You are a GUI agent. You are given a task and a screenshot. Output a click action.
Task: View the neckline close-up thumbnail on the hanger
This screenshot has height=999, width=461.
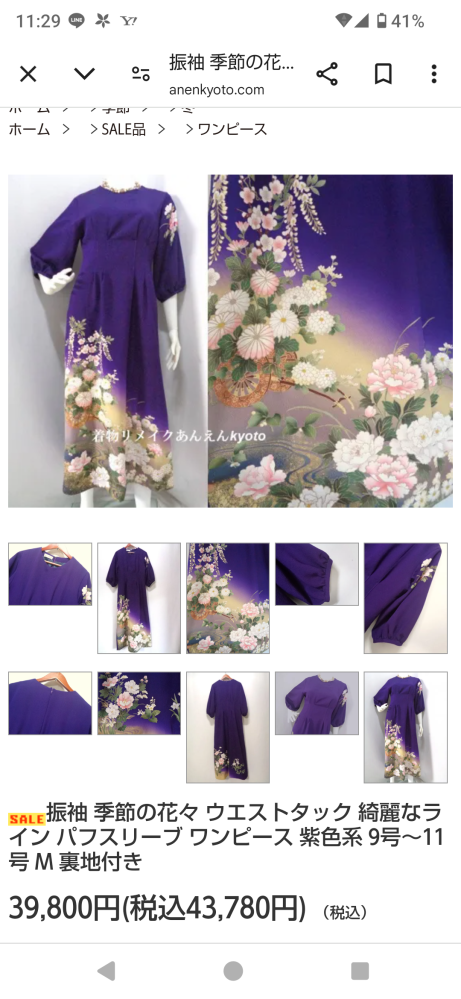click(50, 574)
